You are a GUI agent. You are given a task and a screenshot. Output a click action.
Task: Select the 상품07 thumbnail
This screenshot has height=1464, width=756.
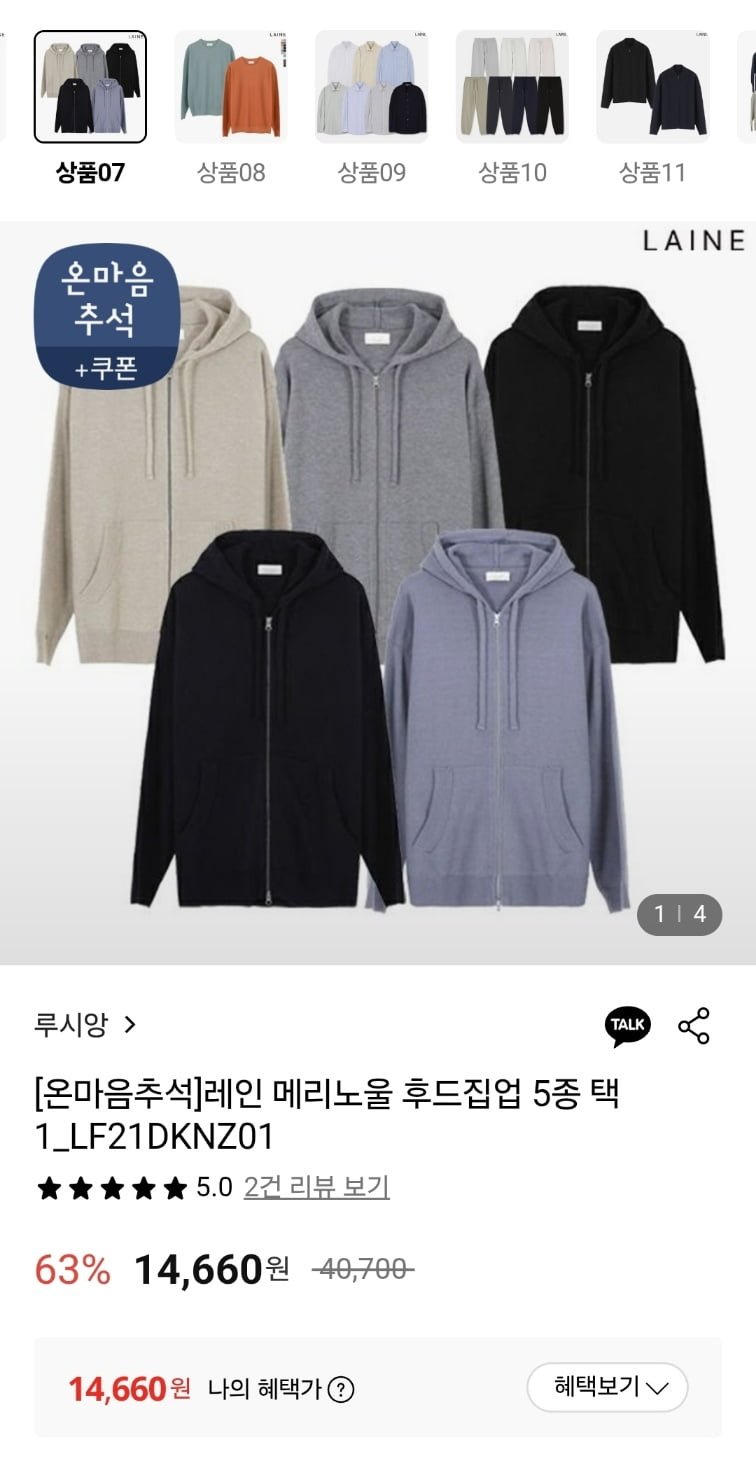(x=90, y=87)
